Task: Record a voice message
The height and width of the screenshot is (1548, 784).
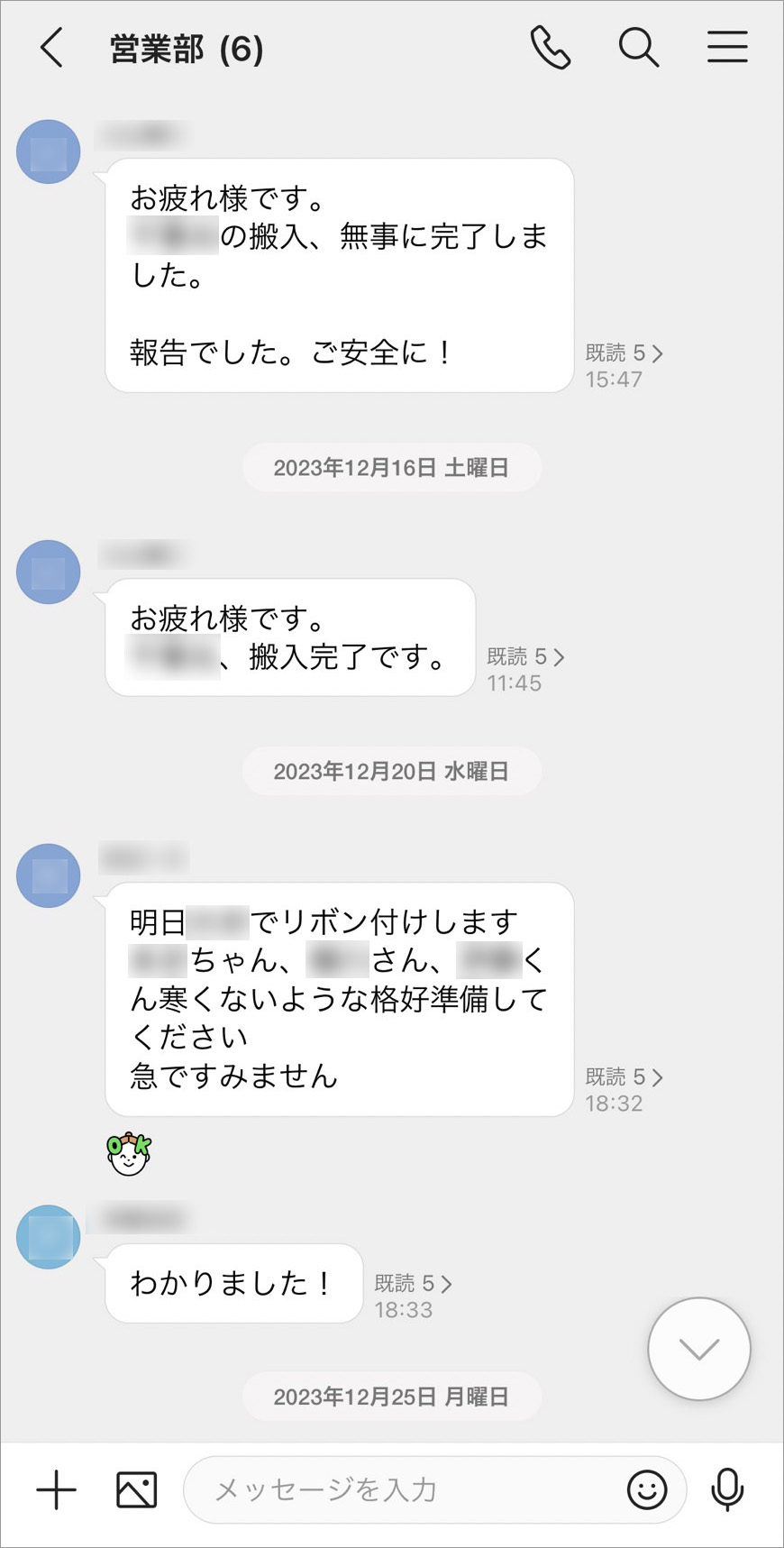Action: (726, 1489)
